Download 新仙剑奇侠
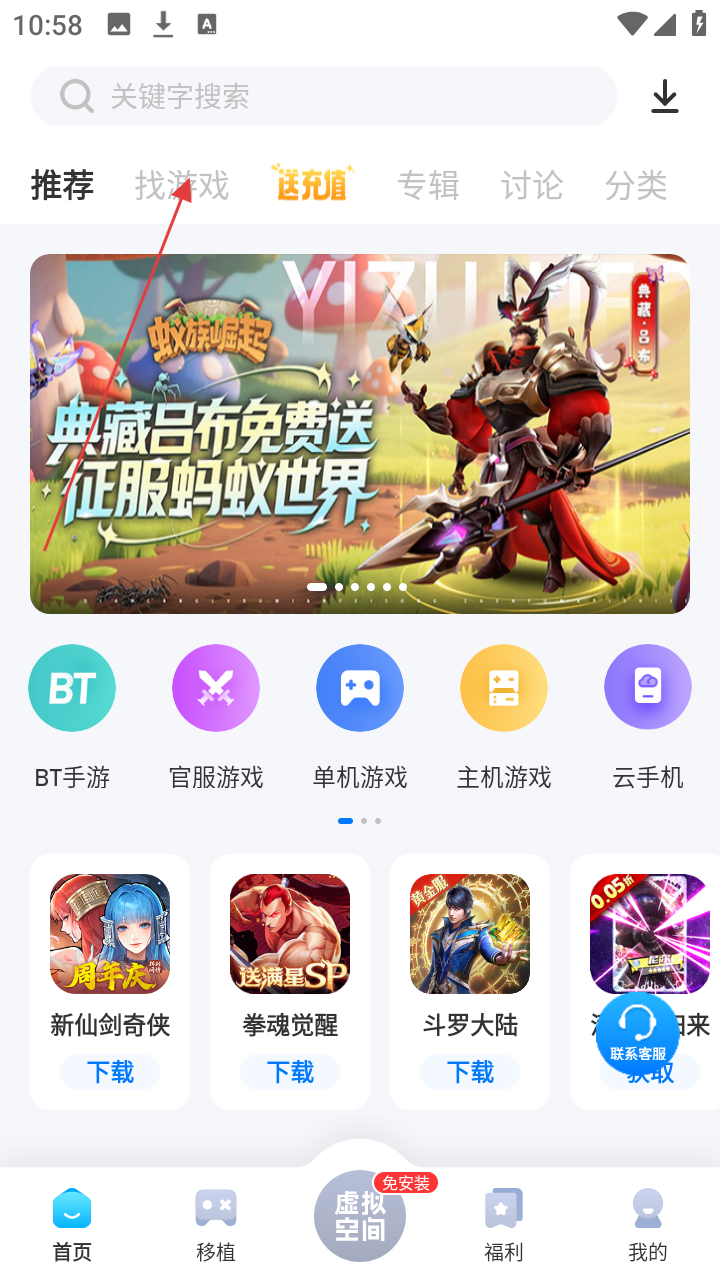The height and width of the screenshot is (1280, 720). pos(110,1072)
